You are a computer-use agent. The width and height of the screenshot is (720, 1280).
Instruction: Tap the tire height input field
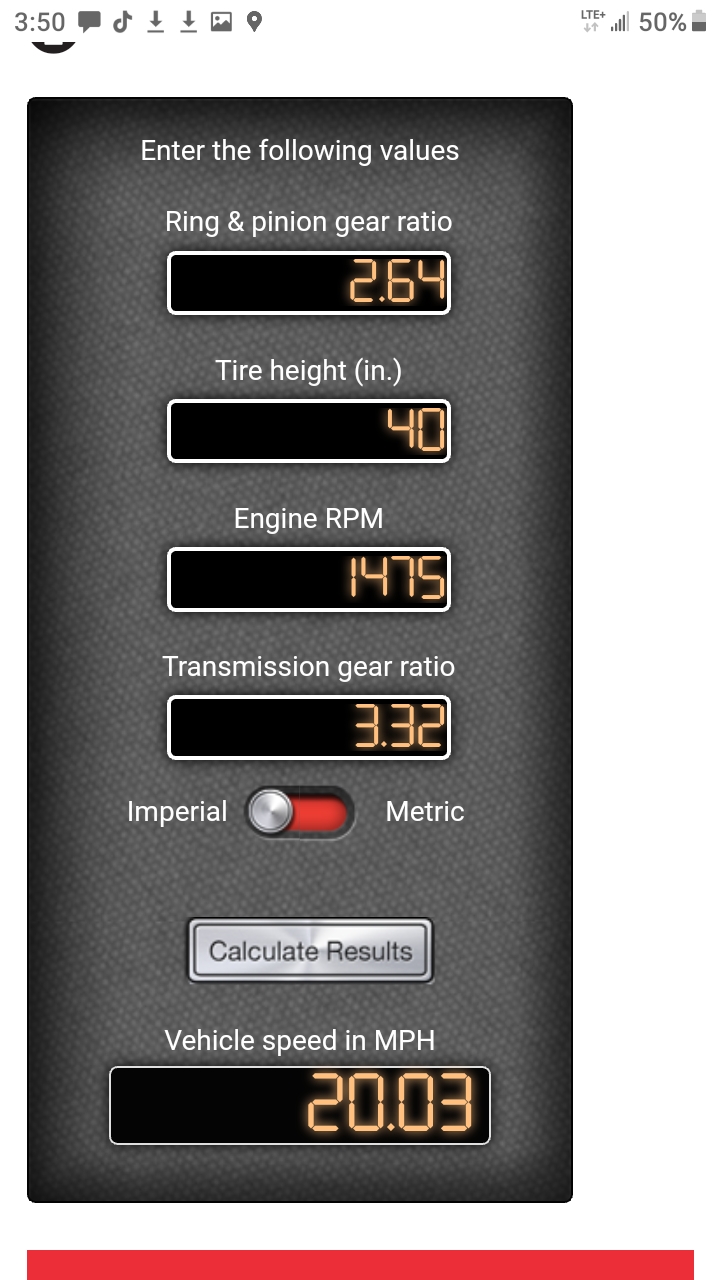coord(309,431)
